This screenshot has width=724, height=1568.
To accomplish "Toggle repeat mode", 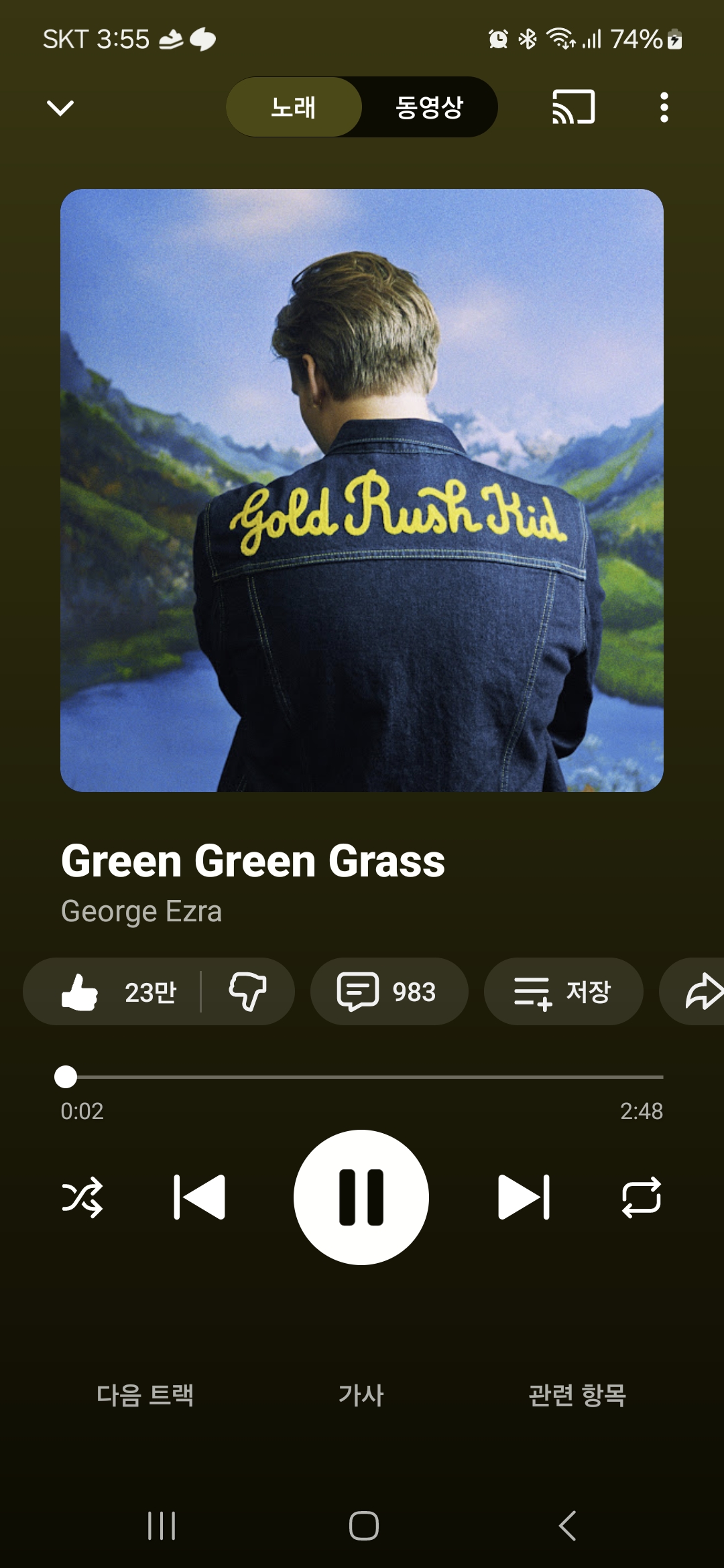I will 642,1197.
